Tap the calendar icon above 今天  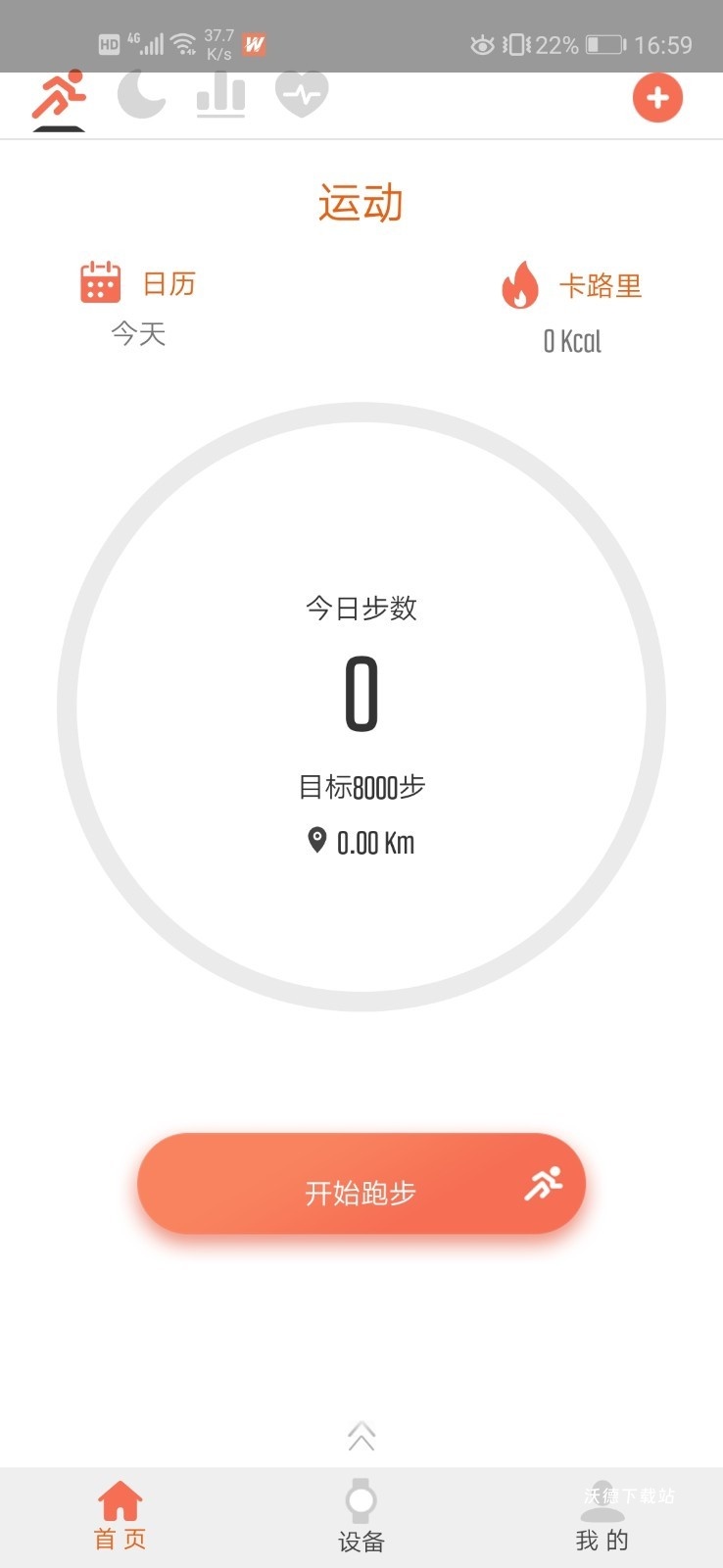pyautogui.click(x=97, y=282)
